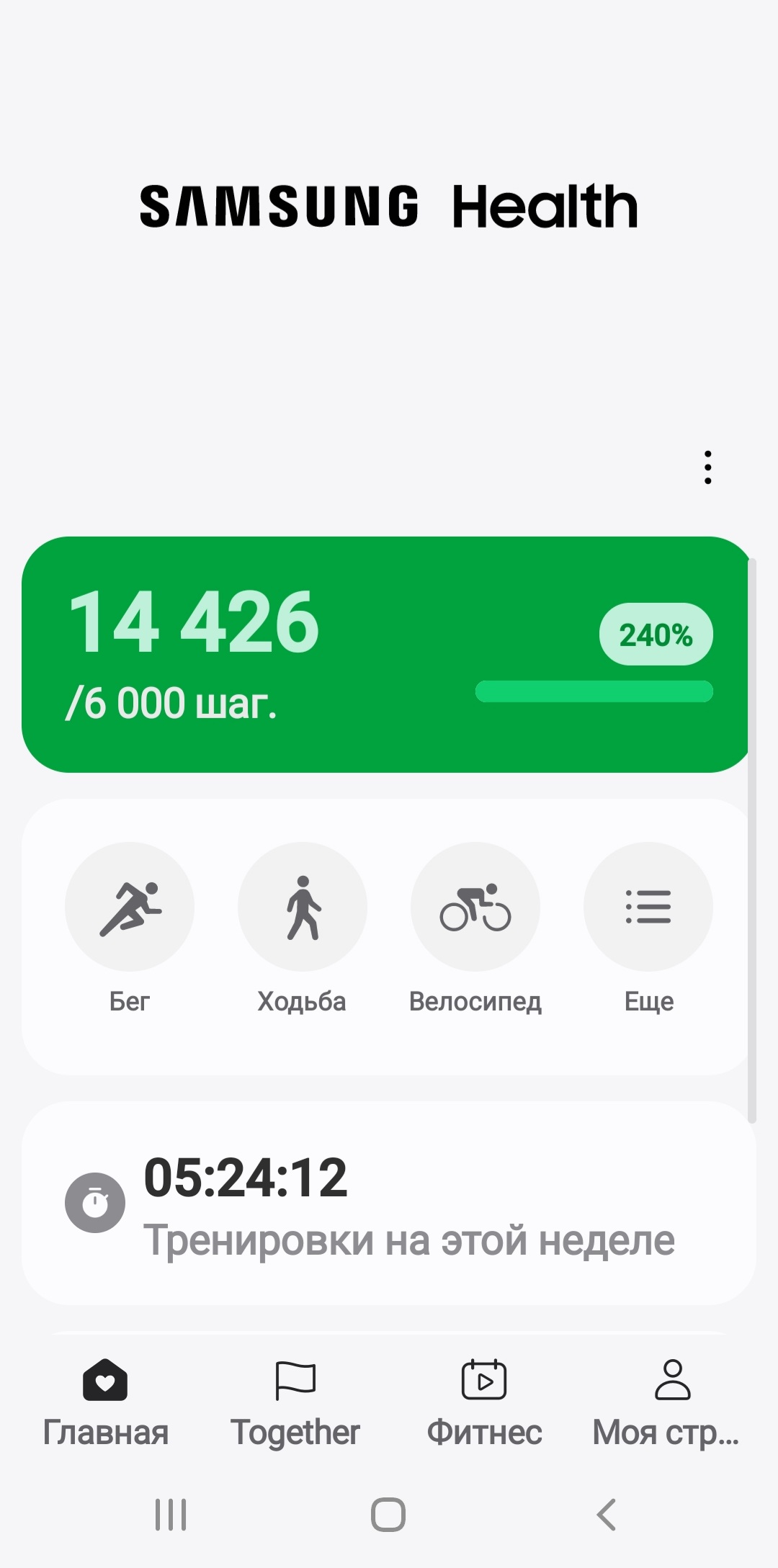The image size is (778, 1568).
Task: Switch to the Главная tab
Action: click(x=105, y=1403)
